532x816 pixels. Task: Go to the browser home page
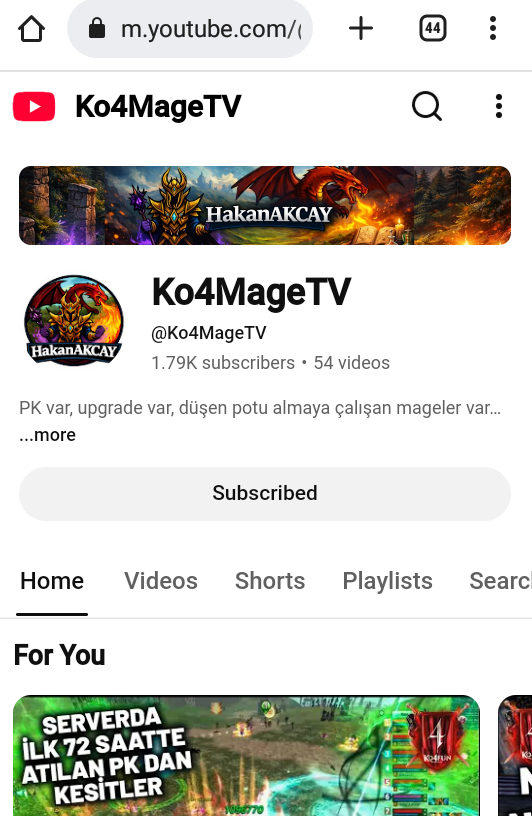point(31,28)
